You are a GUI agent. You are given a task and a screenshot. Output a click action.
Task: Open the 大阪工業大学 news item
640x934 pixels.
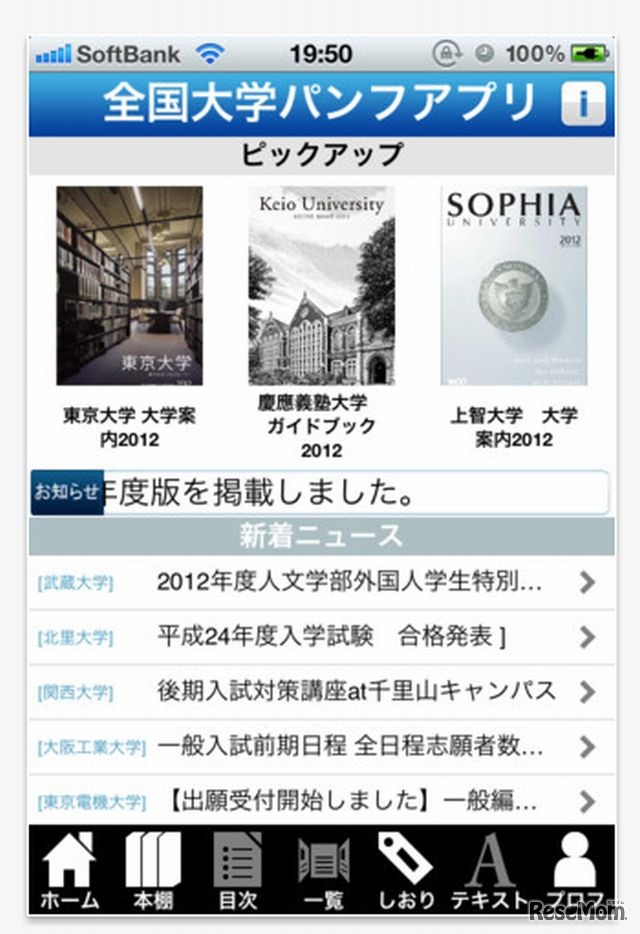click(x=320, y=746)
